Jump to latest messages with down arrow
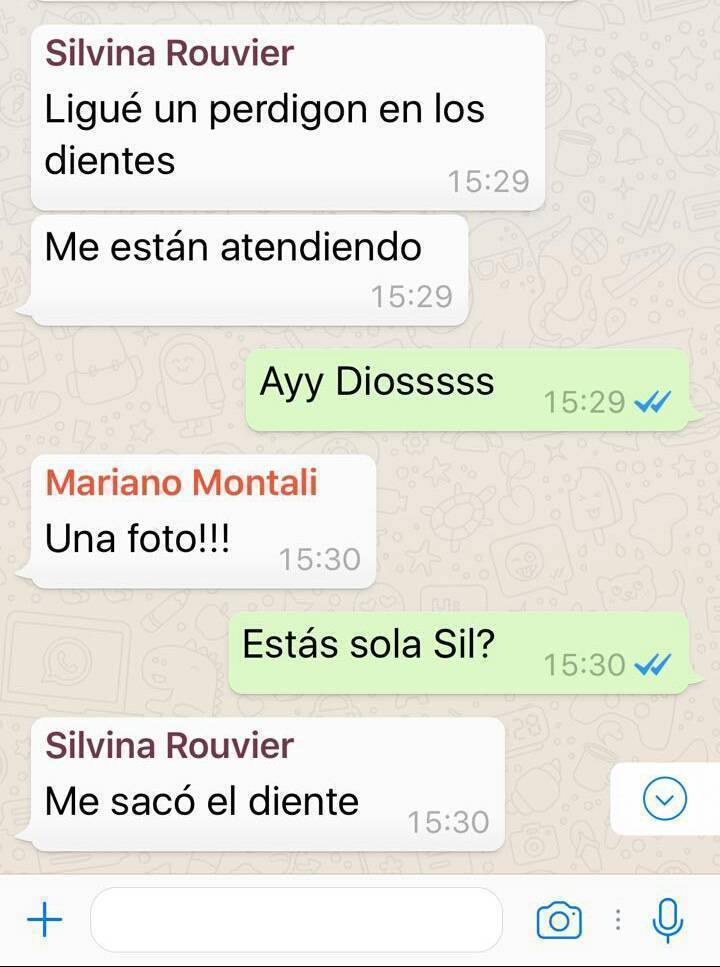Screen dimensions: 720x967 (x=665, y=799)
